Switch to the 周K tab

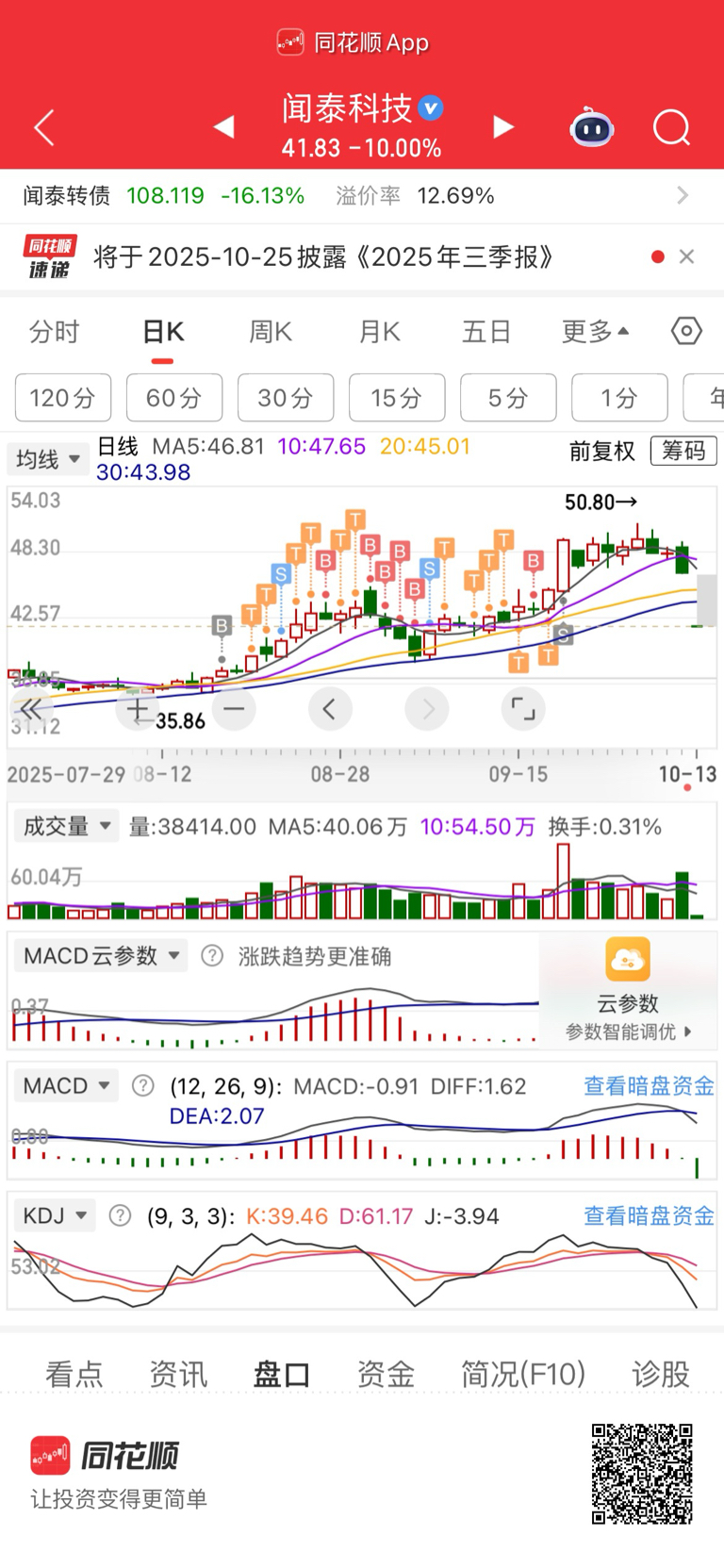coord(271,332)
